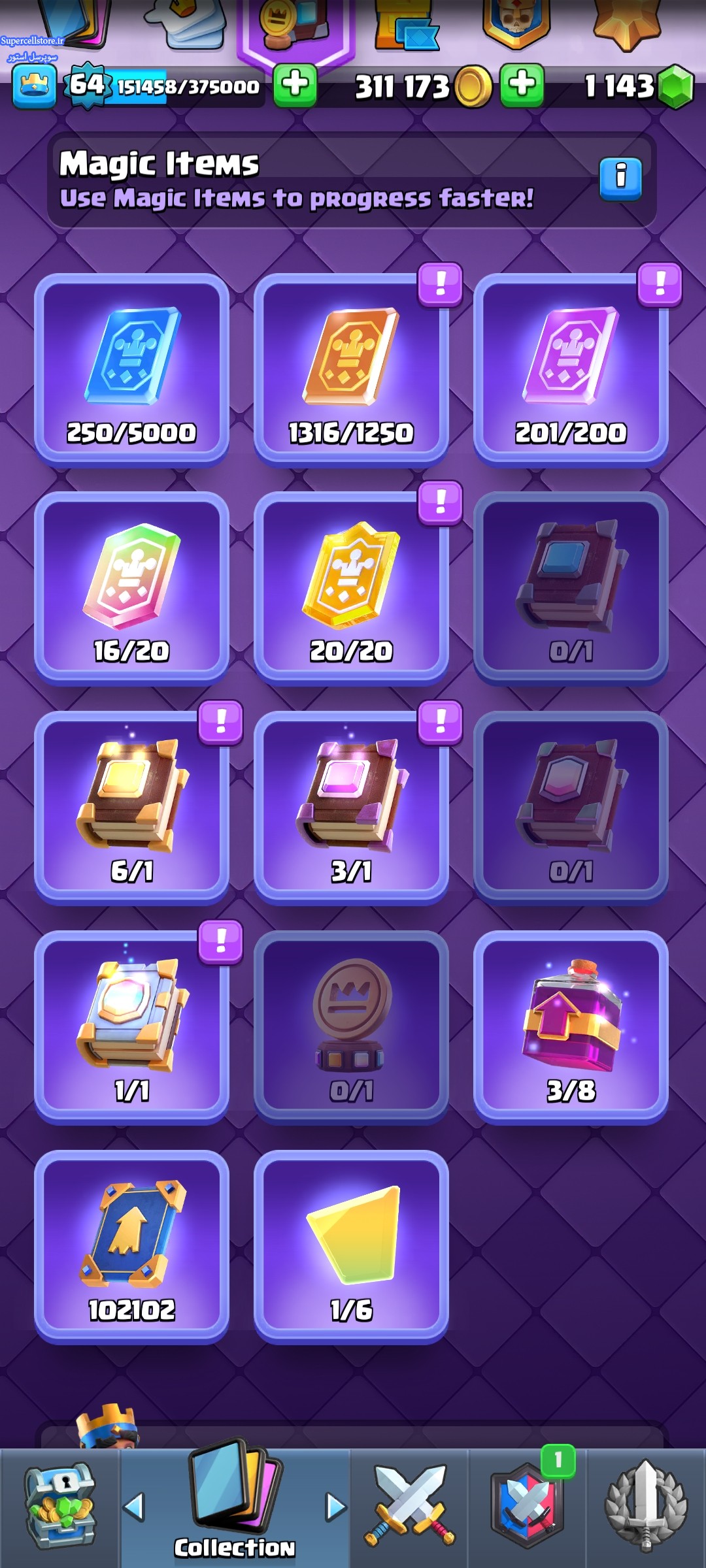Tap the blue crown icon beside level
706x1568 pixels.
34,86
